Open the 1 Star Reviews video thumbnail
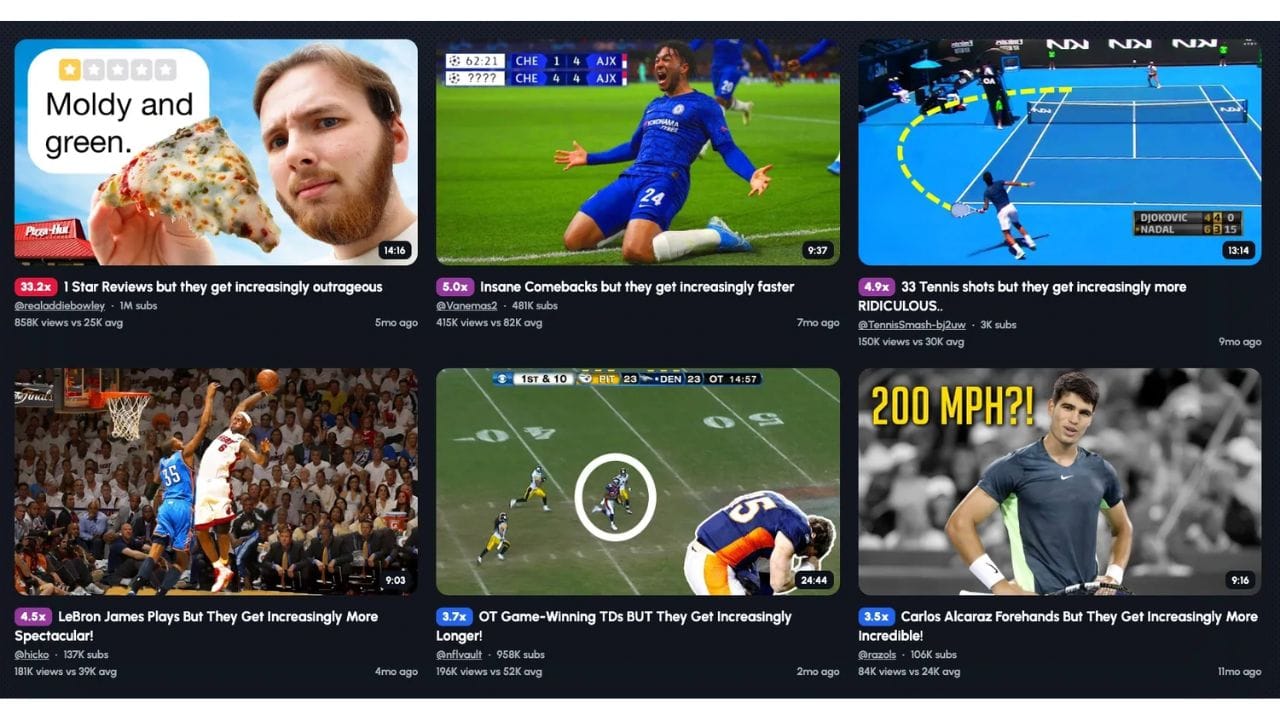Image resolution: width=1280 pixels, height=720 pixels. (216, 152)
